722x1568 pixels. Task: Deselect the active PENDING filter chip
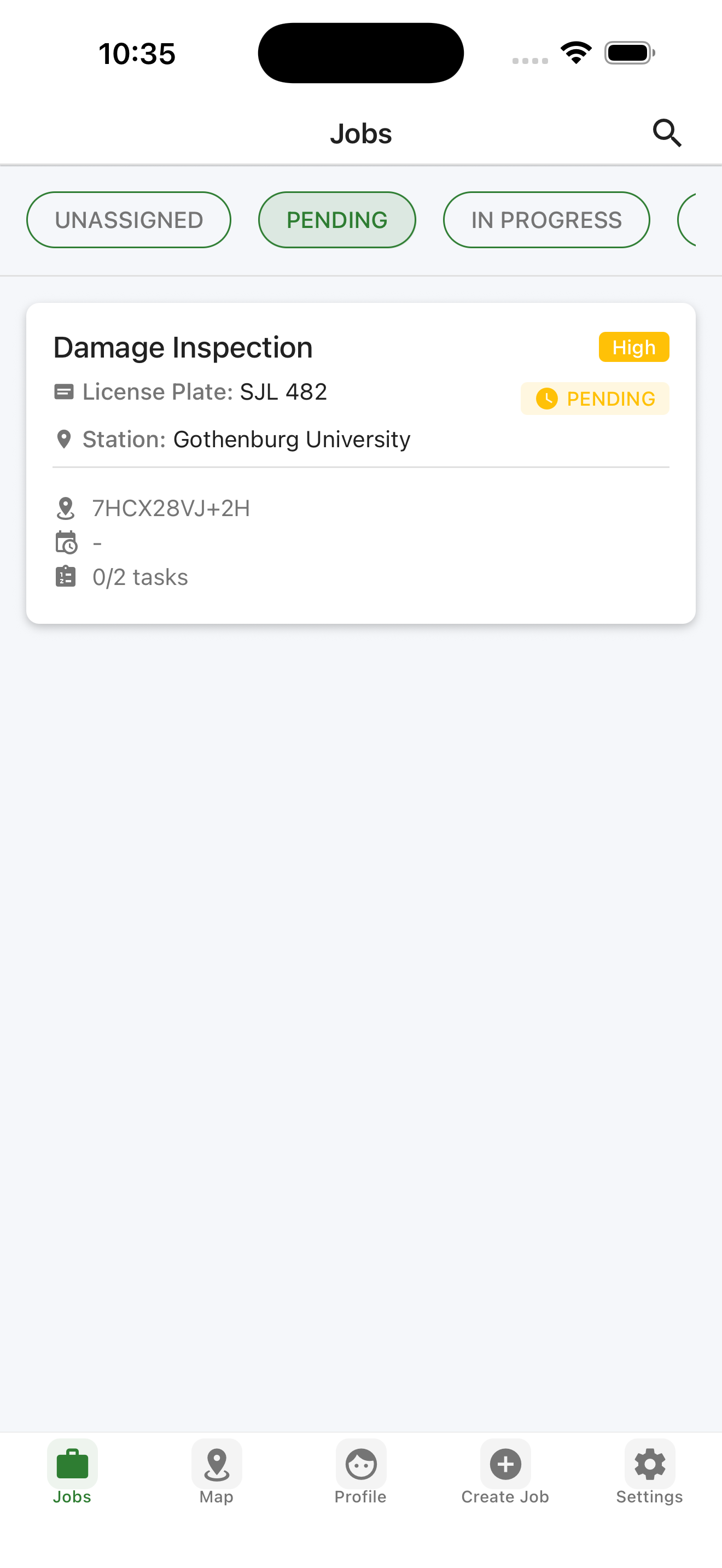336,220
